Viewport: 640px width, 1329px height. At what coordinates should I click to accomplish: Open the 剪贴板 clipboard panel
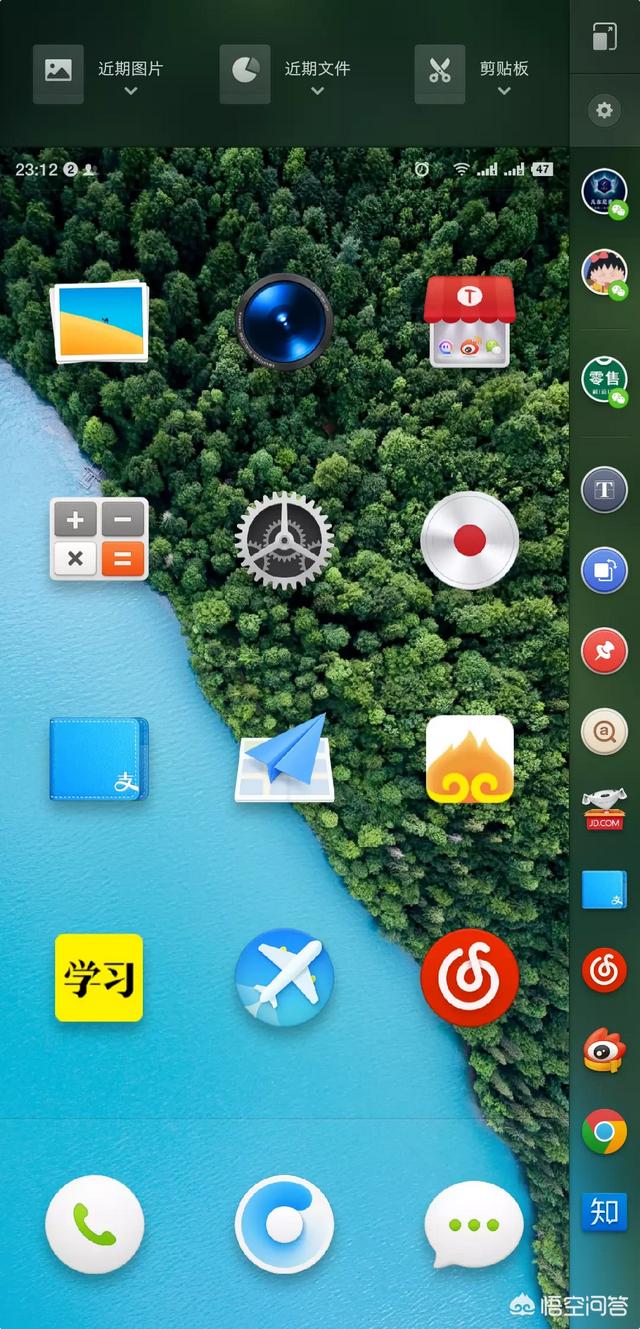point(472,73)
